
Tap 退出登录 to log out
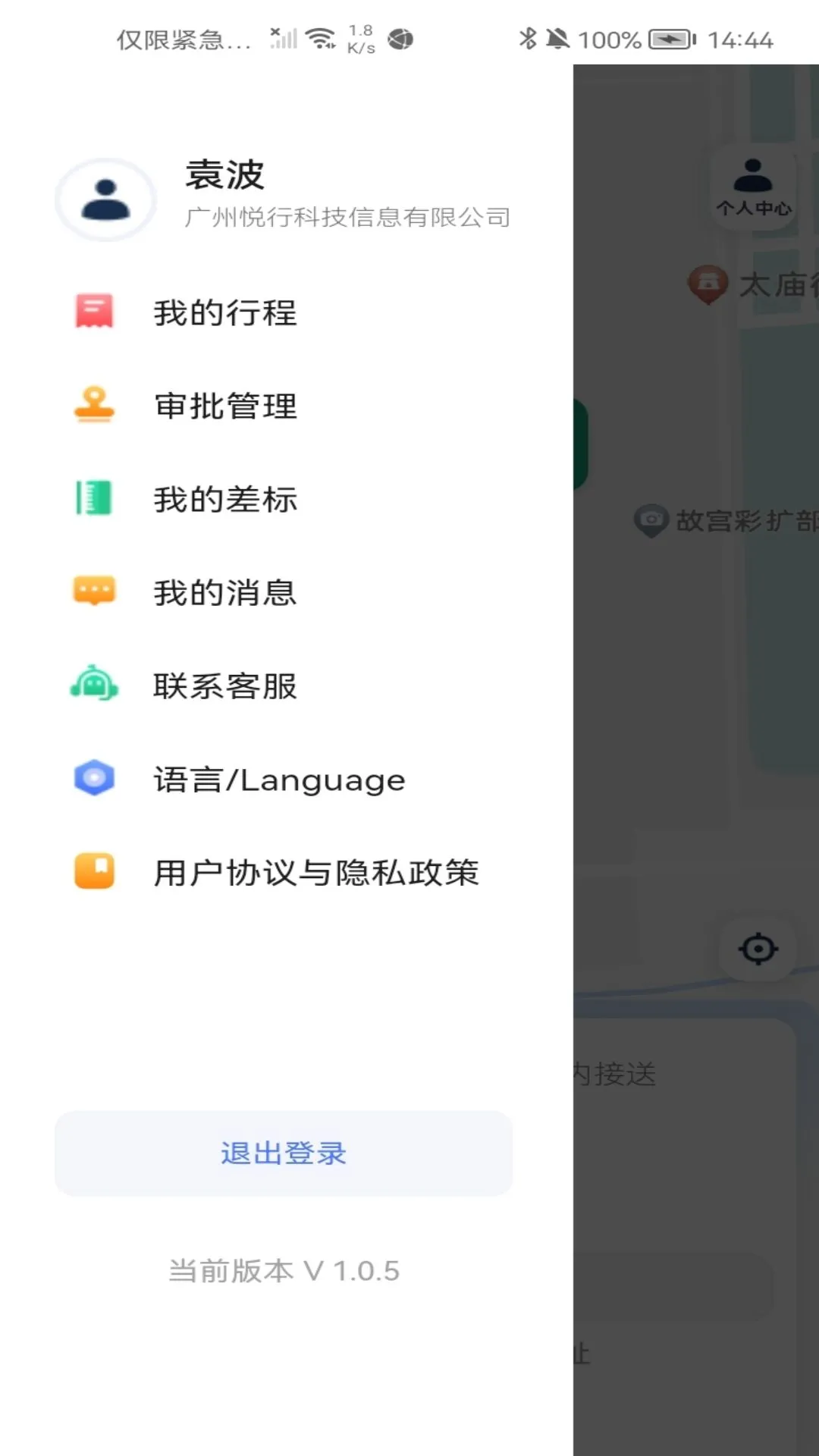[x=283, y=1153]
